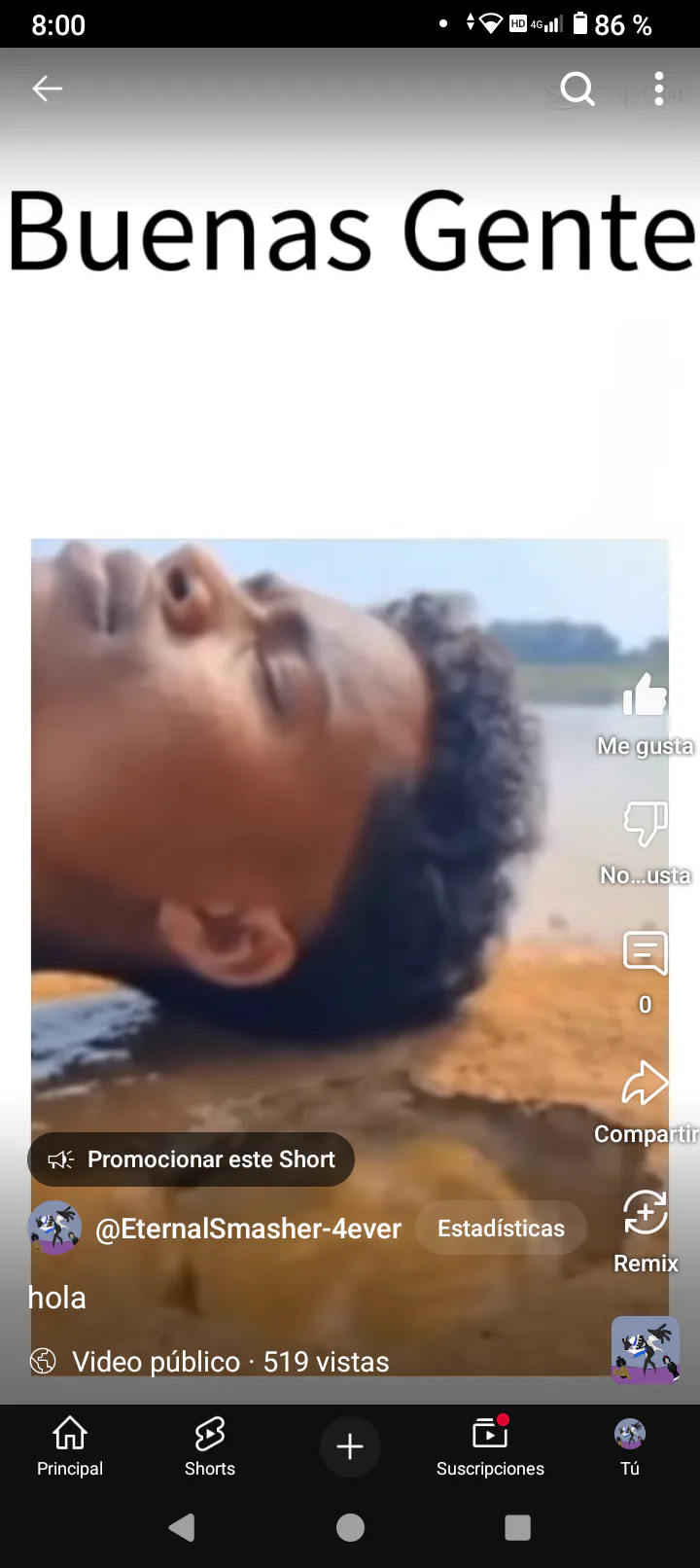This screenshot has width=700, height=1568.
Task: View Estadísticas for this Short
Action: click(501, 1229)
